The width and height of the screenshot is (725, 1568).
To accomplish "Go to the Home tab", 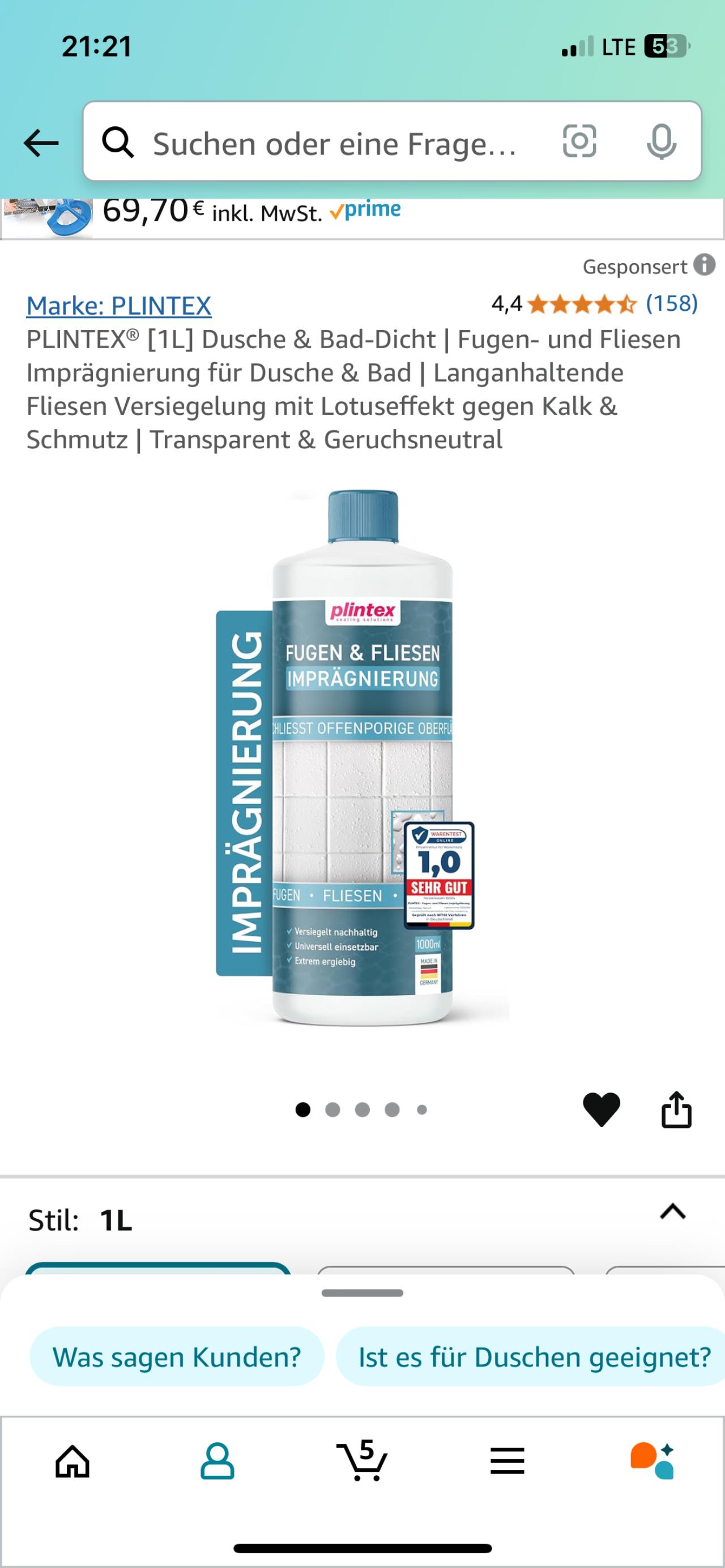I will (72, 1462).
